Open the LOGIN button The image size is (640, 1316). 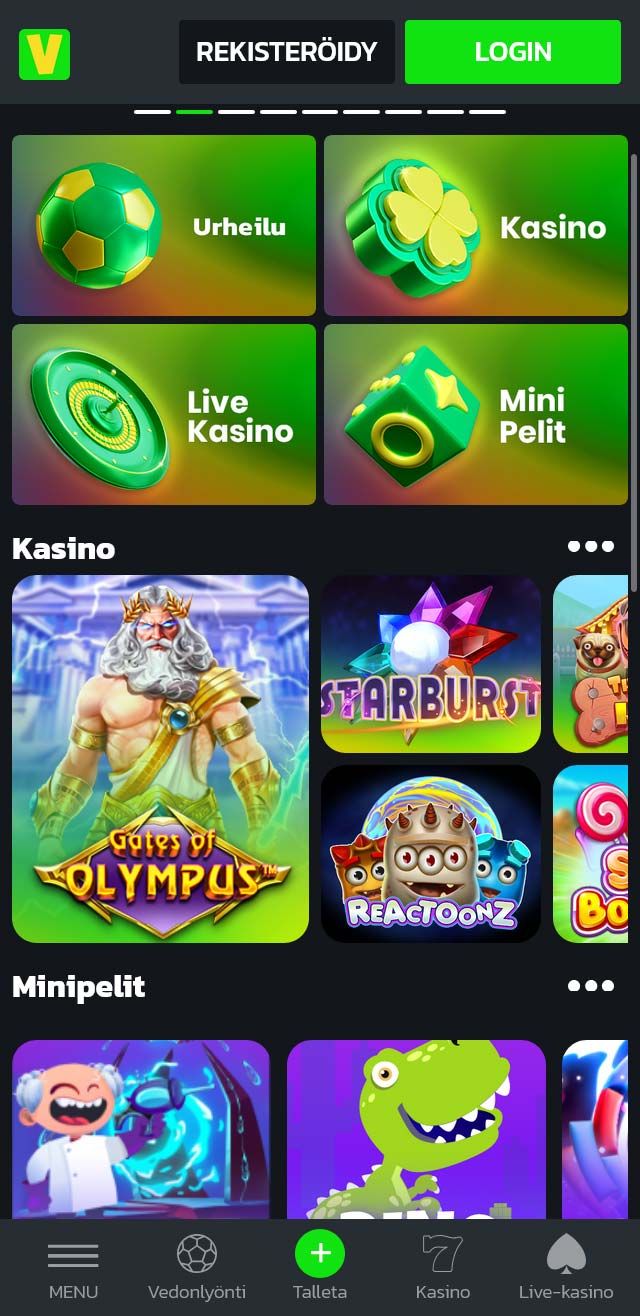click(x=512, y=52)
